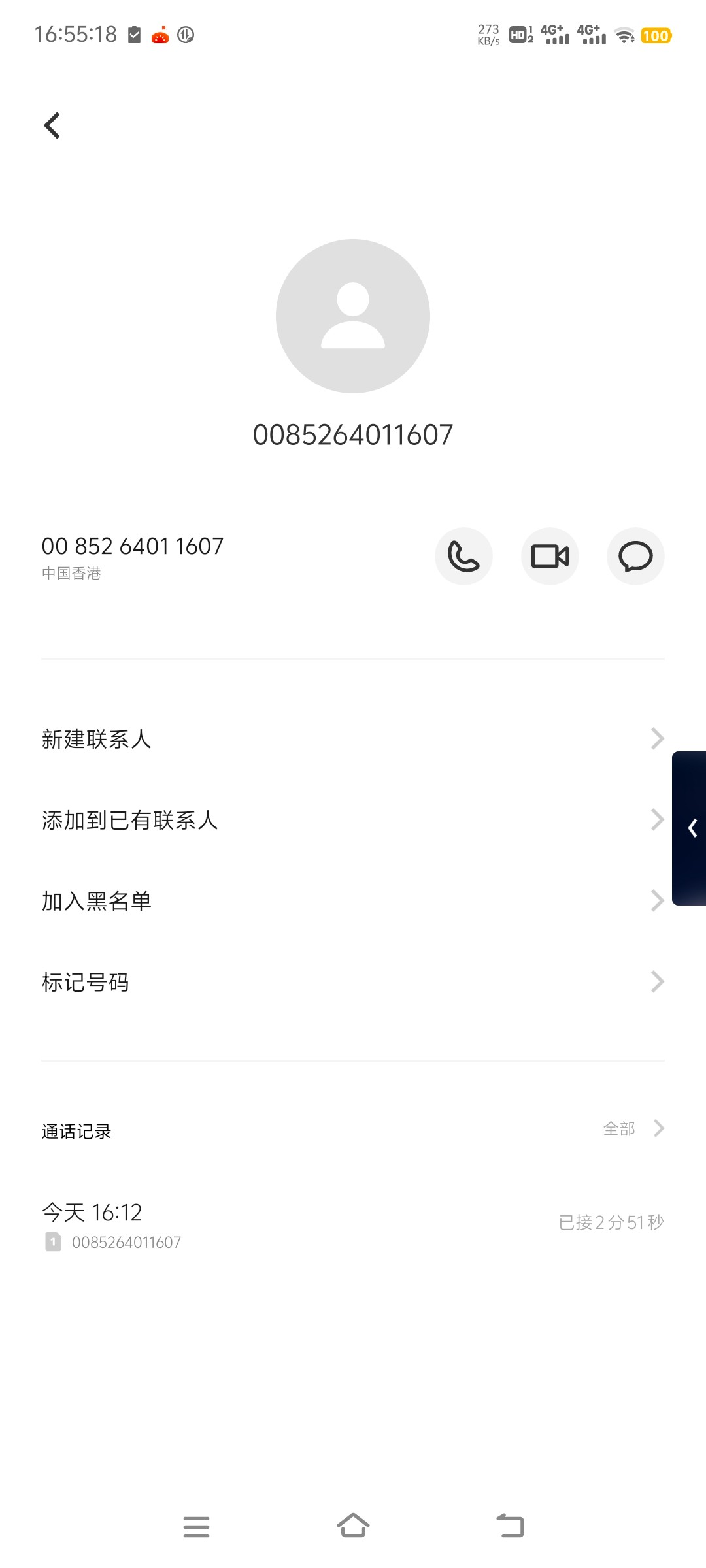
Task: Tap the contact avatar placeholder
Action: [x=353, y=316]
